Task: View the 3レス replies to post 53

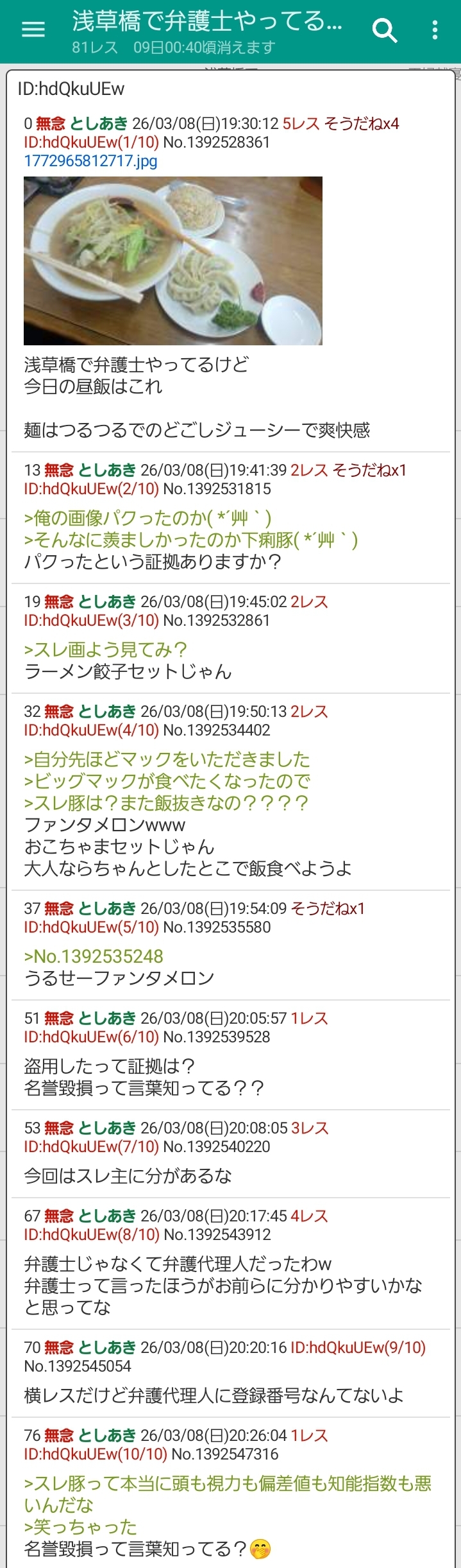Action: click(x=310, y=1128)
